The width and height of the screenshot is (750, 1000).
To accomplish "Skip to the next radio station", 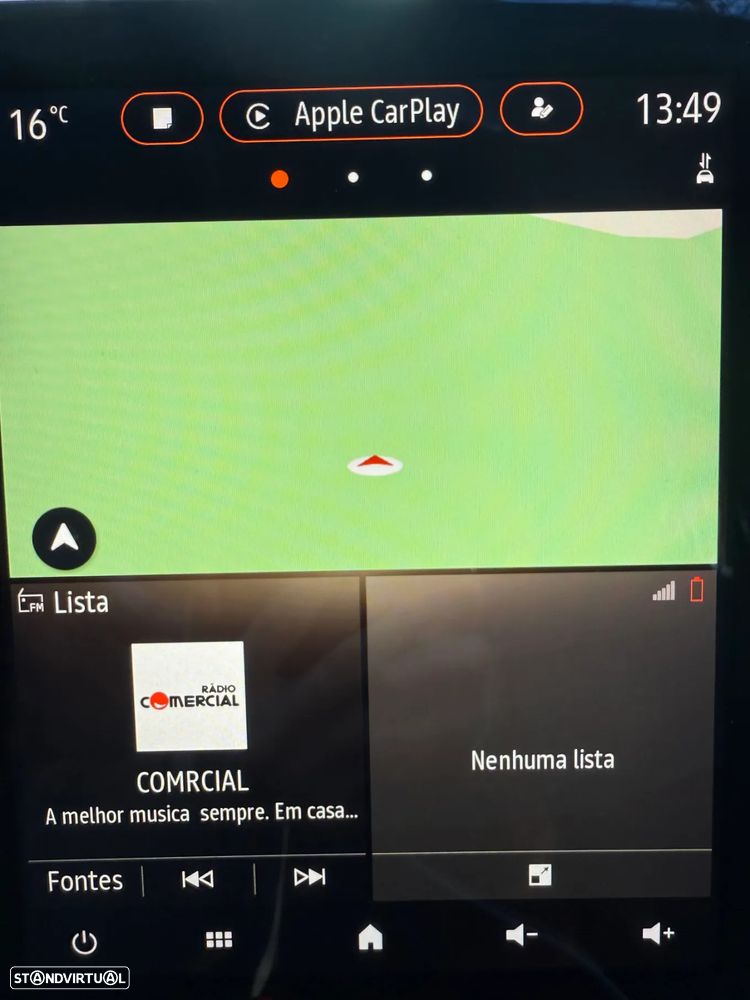I will [309, 877].
